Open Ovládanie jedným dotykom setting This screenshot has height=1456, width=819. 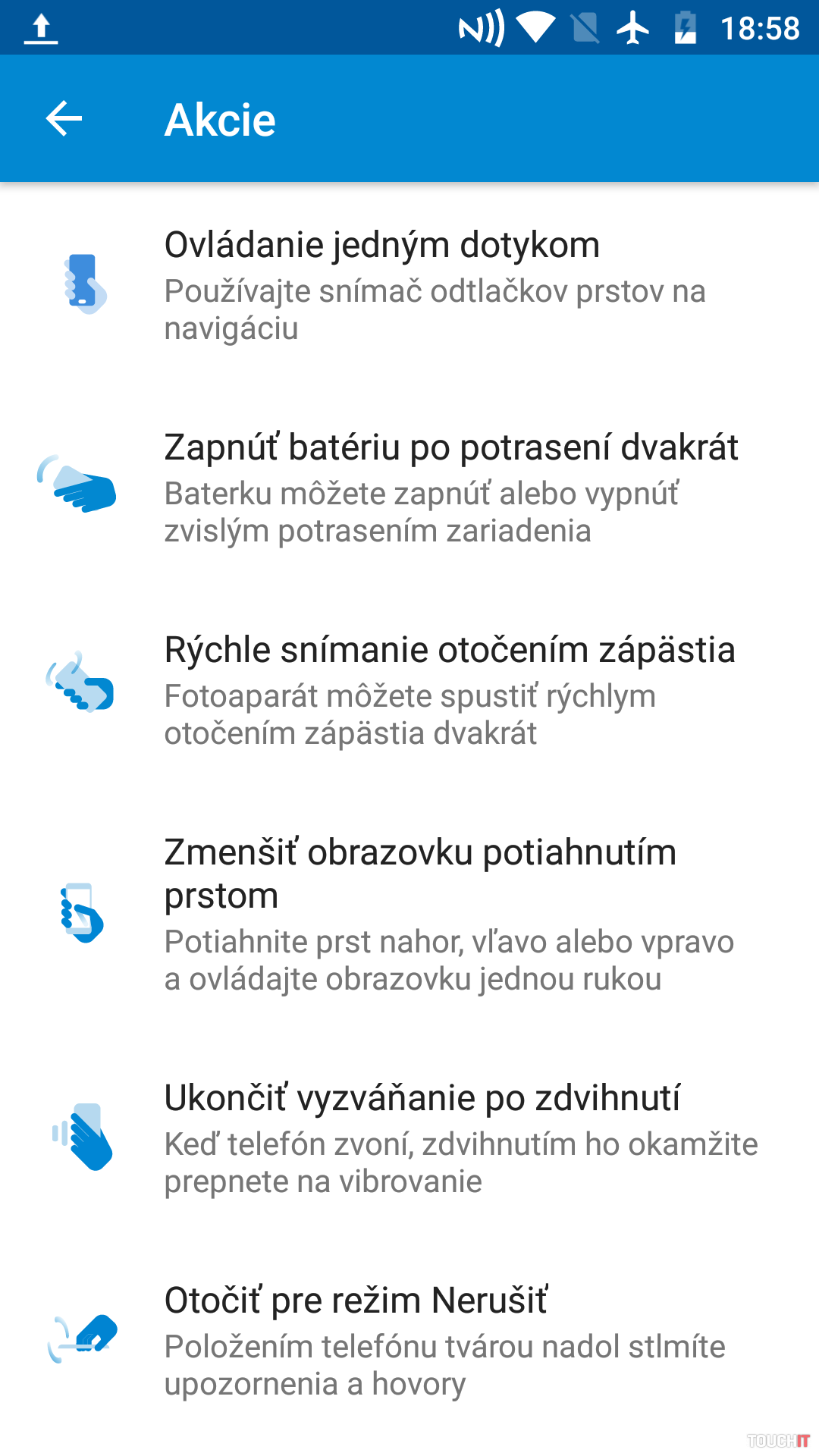(x=409, y=285)
